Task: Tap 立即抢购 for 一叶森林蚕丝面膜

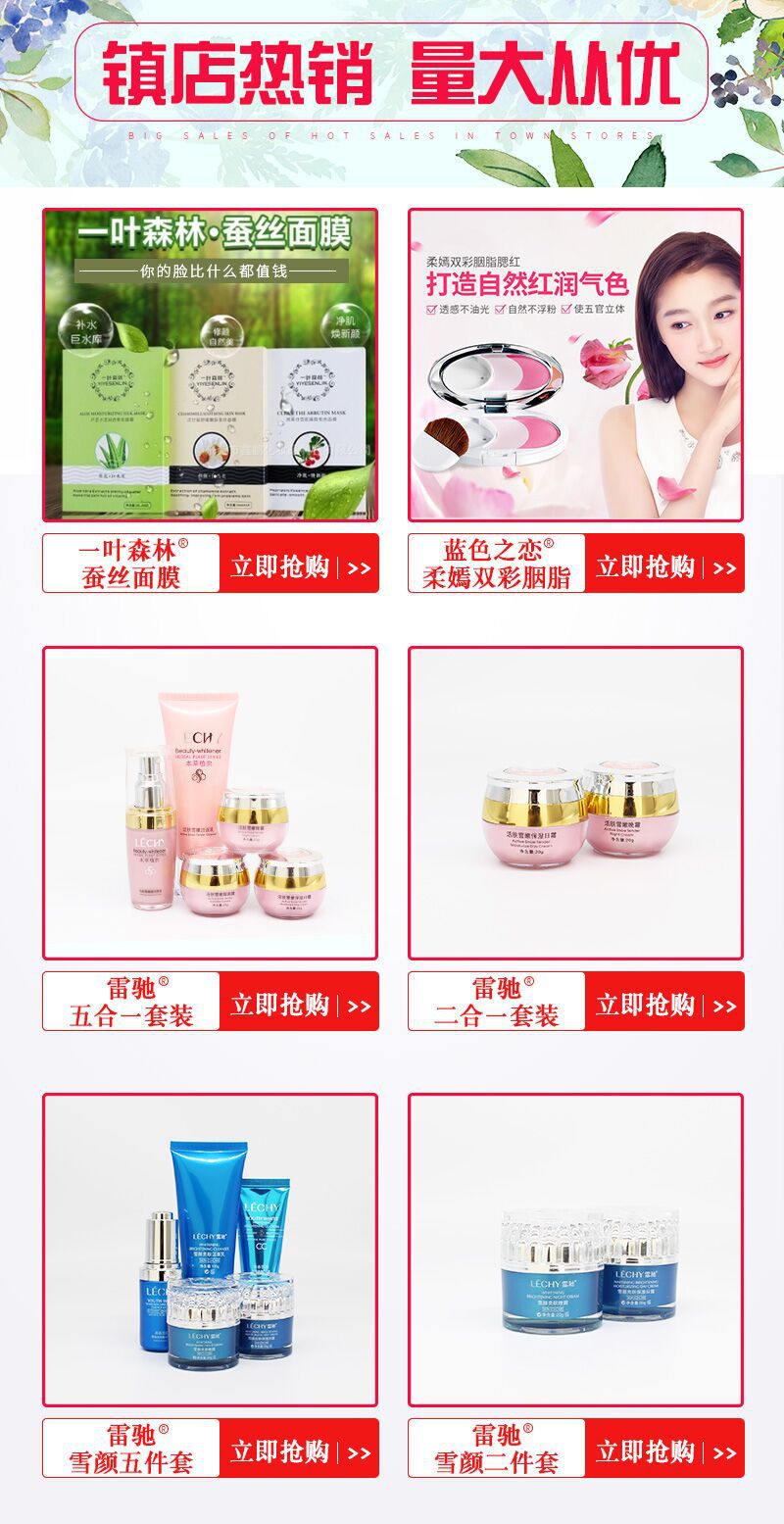Action: 299,565
